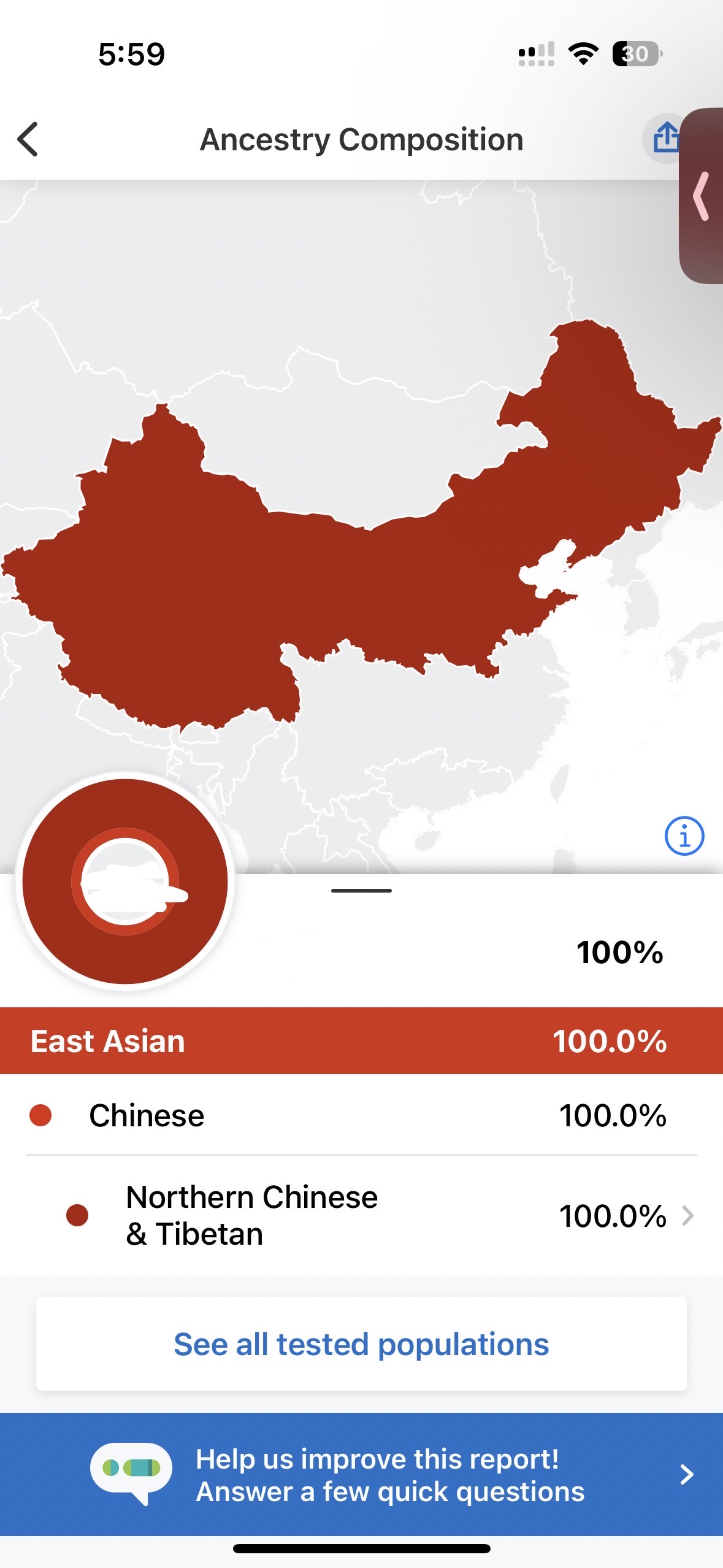Screen dimensions: 723x1568
Task: Select the East Asian category row
Action: [361, 1041]
